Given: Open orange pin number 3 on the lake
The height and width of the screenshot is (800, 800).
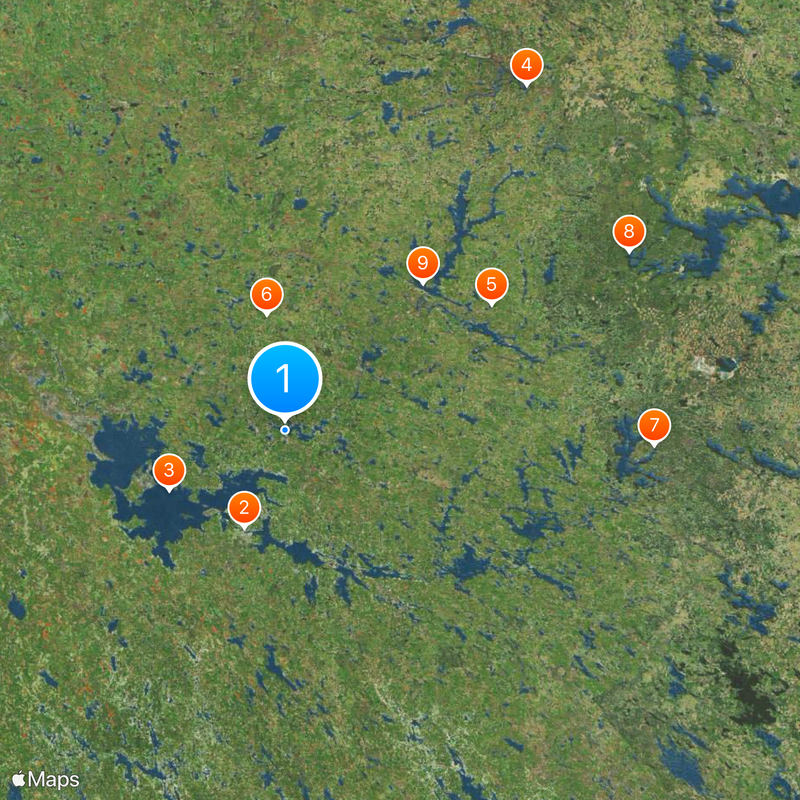Looking at the screenshot, I should point(169,469).
